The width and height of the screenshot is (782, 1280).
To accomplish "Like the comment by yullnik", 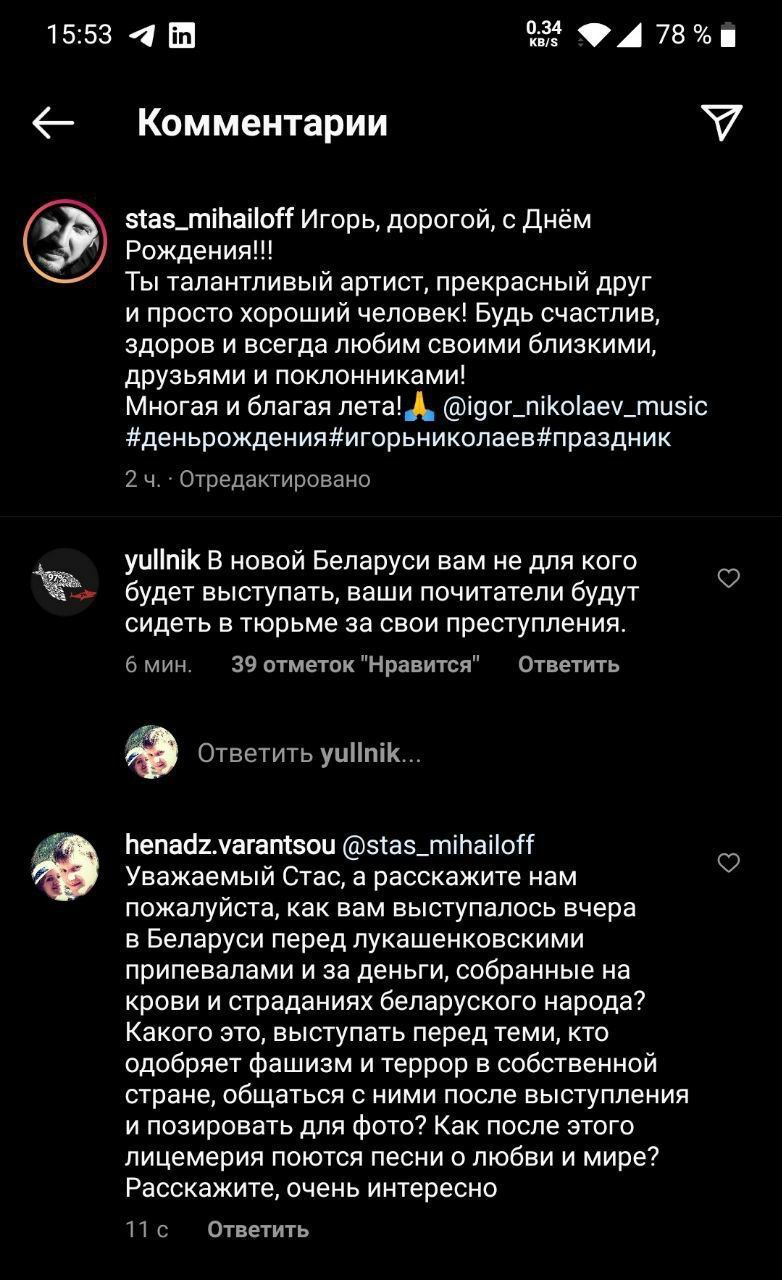I will click(729, 578).
